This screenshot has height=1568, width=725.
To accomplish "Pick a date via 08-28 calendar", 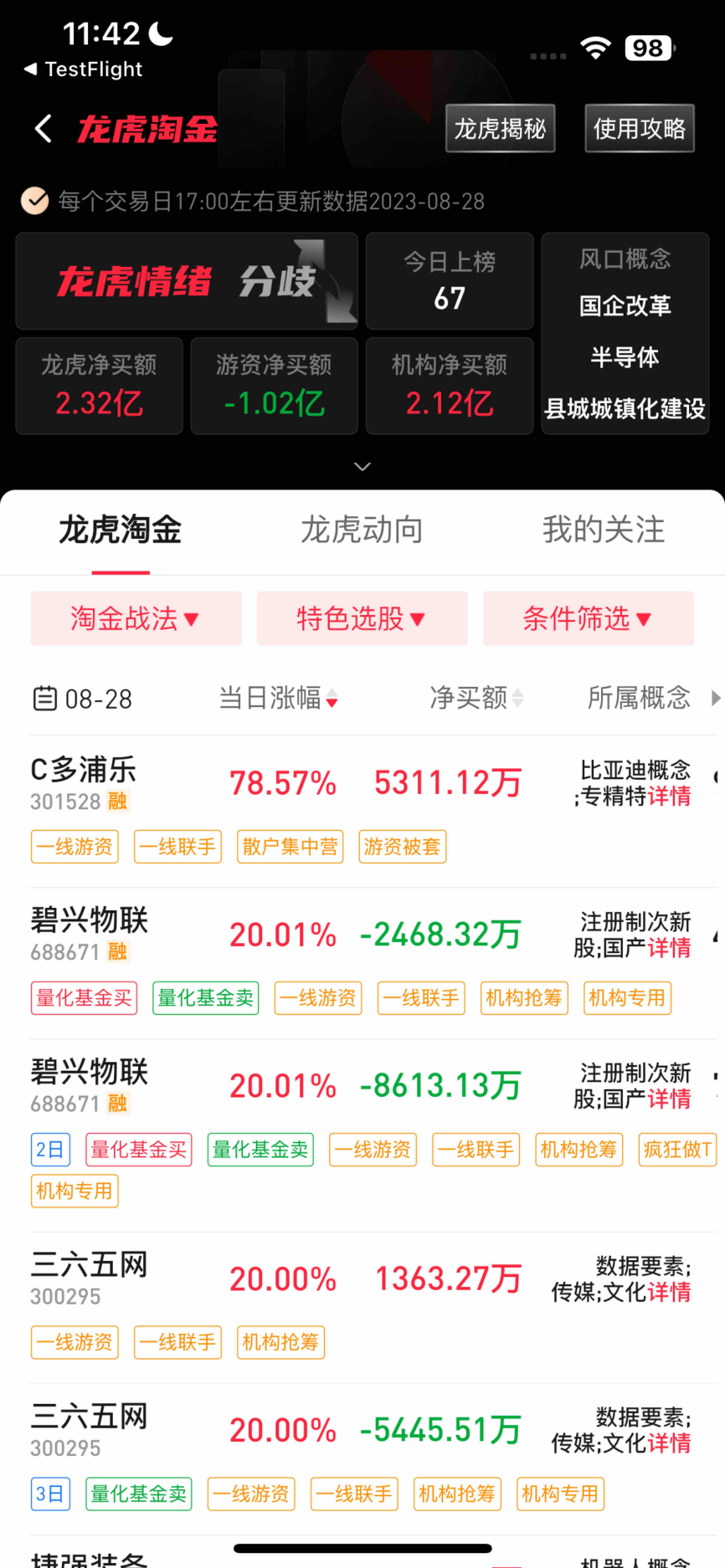I will tap(83, 699).
